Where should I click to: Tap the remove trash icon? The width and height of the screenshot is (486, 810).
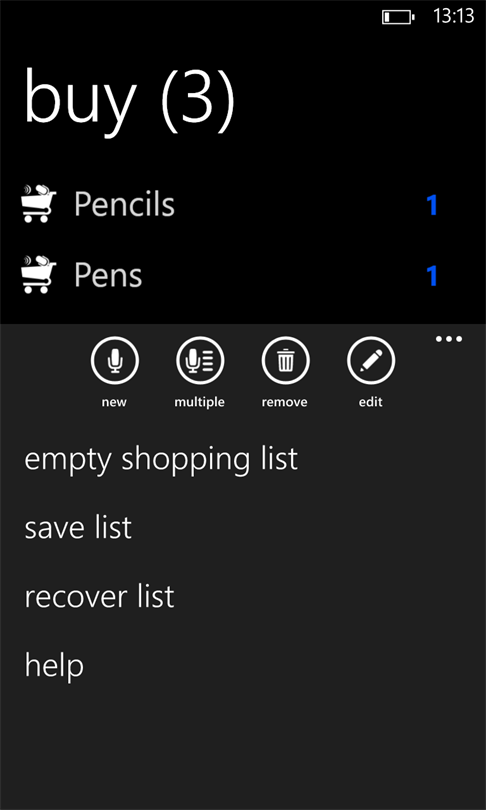(x=285, y=361)
